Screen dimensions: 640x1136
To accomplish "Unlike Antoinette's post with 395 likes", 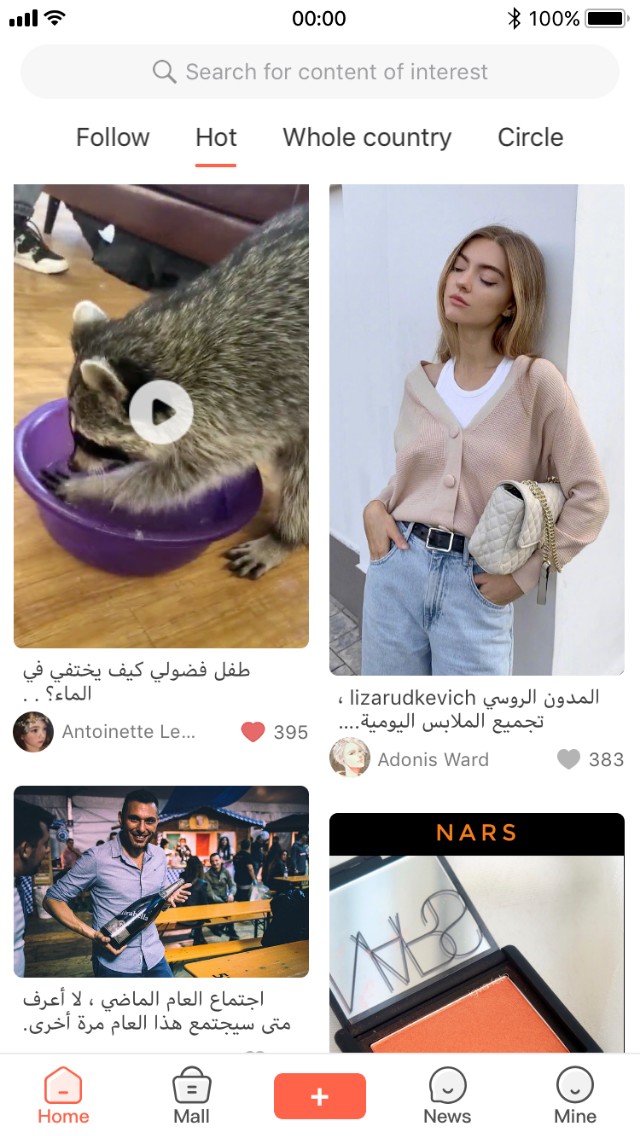I will (253, 732).
